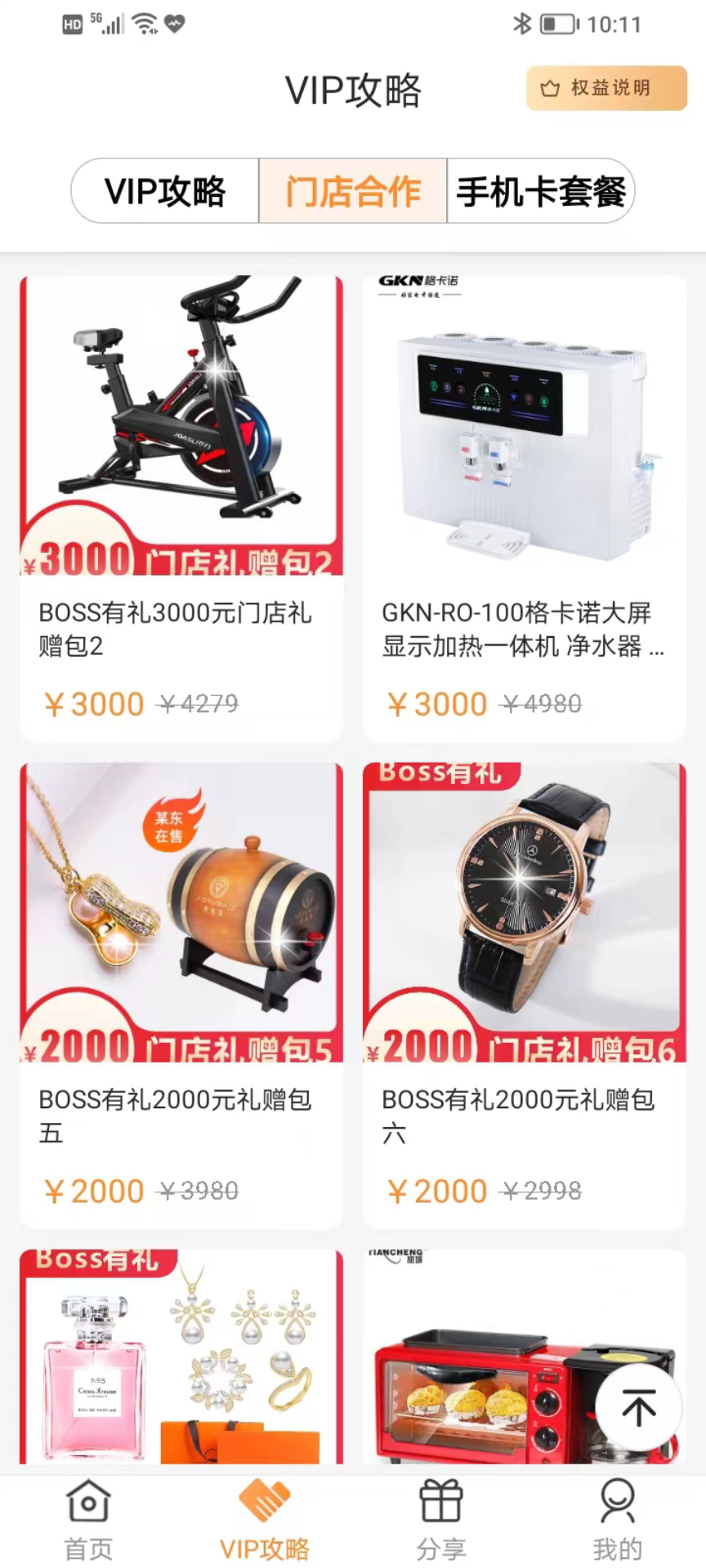This screenshot has width=706, height=1568.
Task: Open the BOSS有礼3000元门店礼赠包2 product card
Action: pos(181,509)
